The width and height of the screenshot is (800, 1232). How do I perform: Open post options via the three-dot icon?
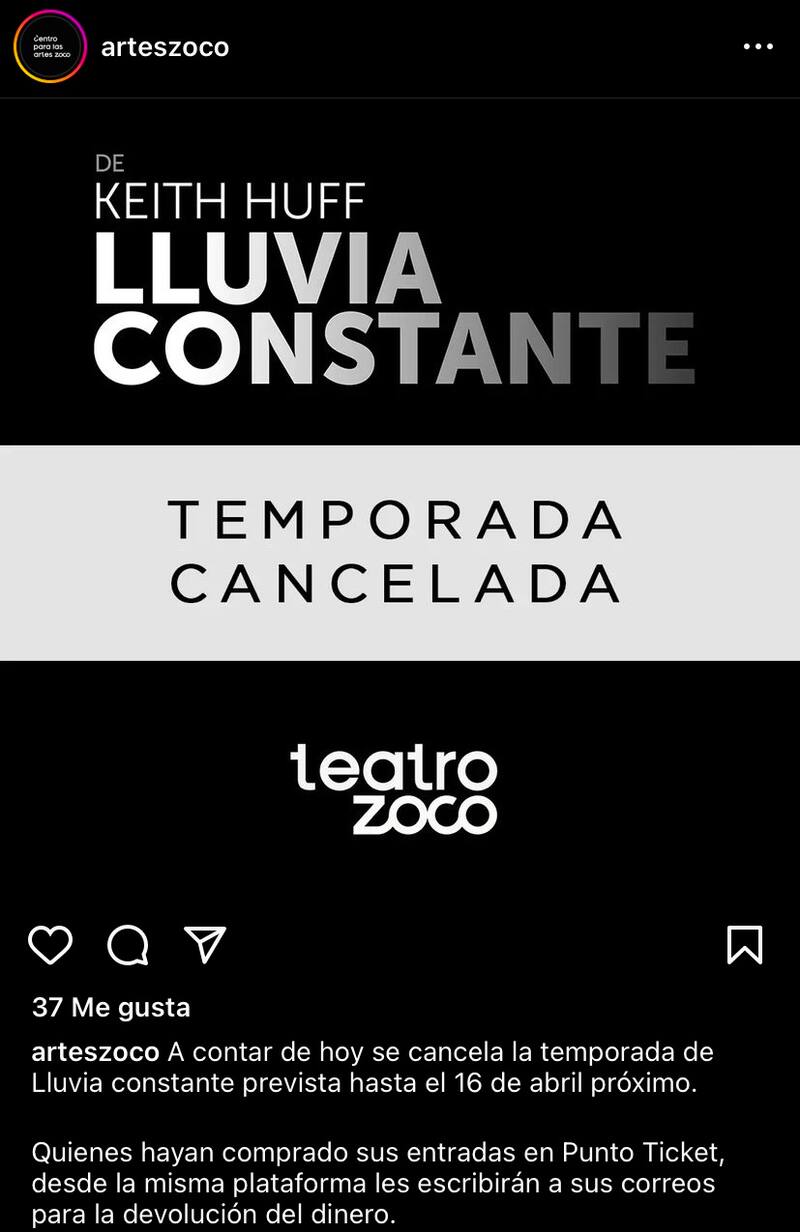(760, 45)
